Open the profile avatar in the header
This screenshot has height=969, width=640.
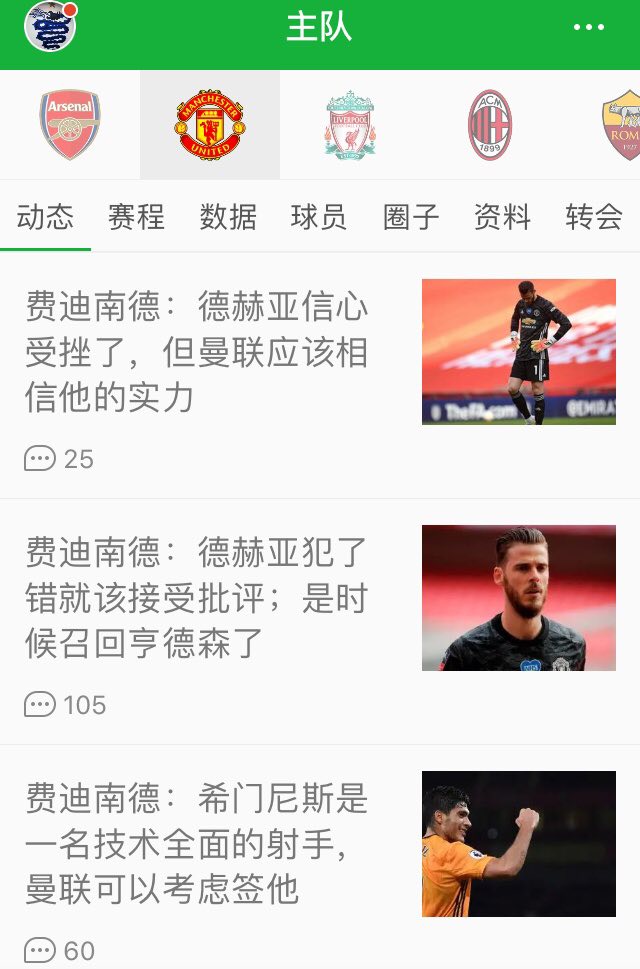point(50,27)
